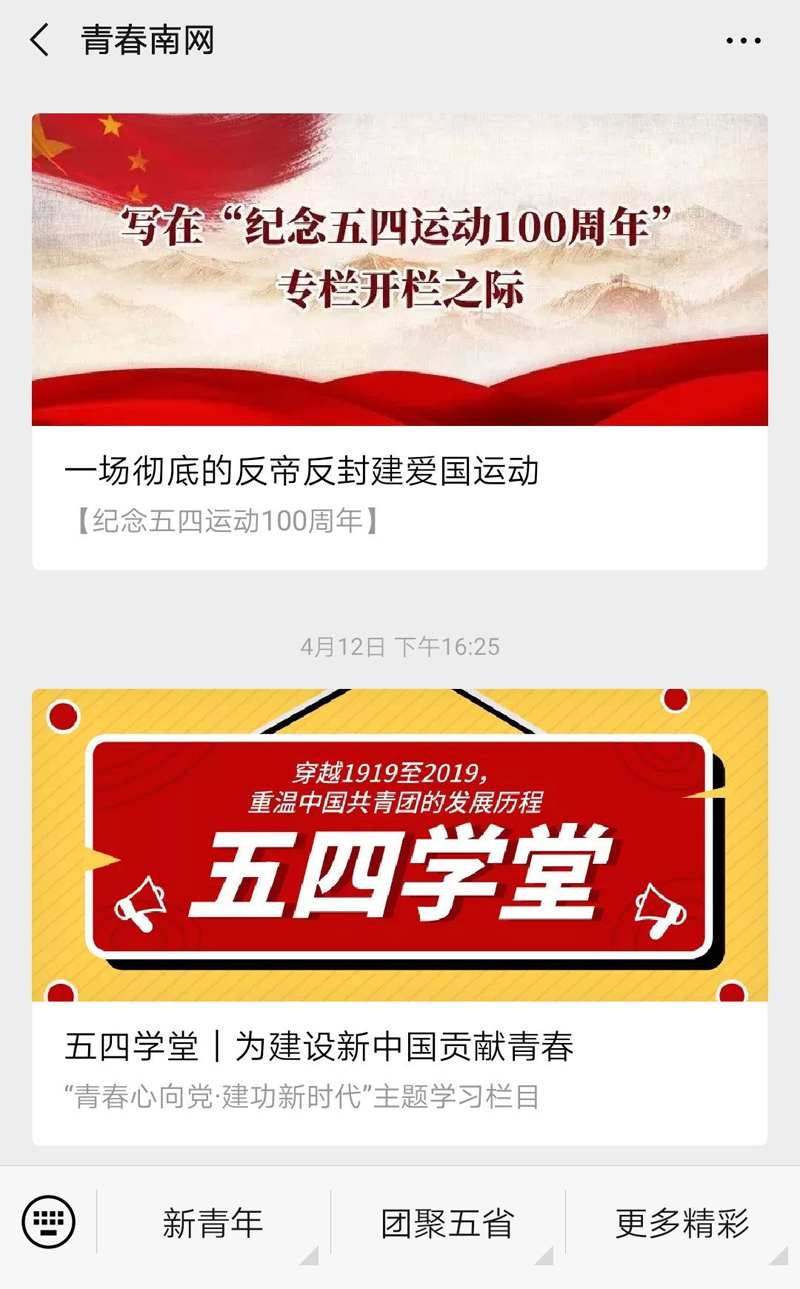Expand the 团聚五省 menu
800x1289 pixels.
tap(447, 1223)
